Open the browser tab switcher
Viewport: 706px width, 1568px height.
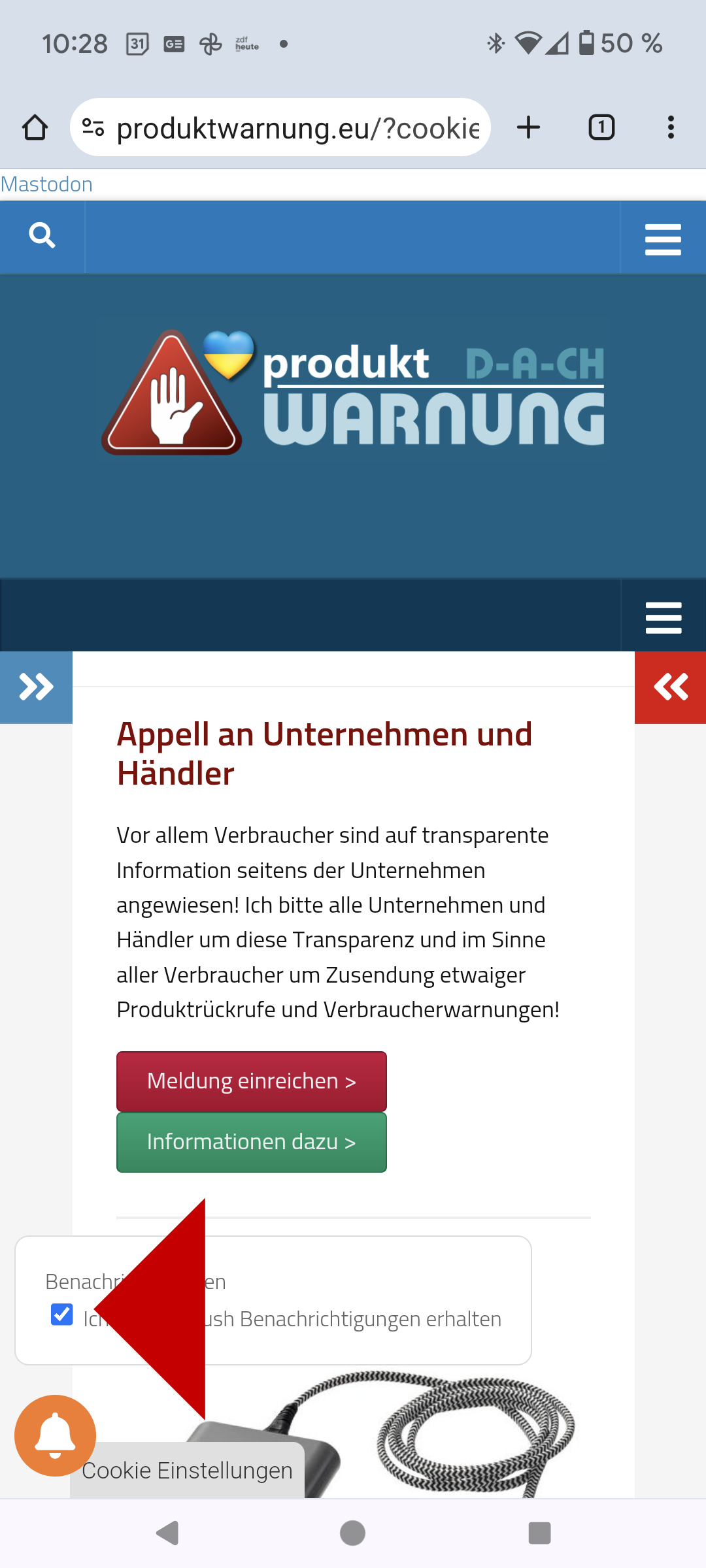tap(601, 127)
